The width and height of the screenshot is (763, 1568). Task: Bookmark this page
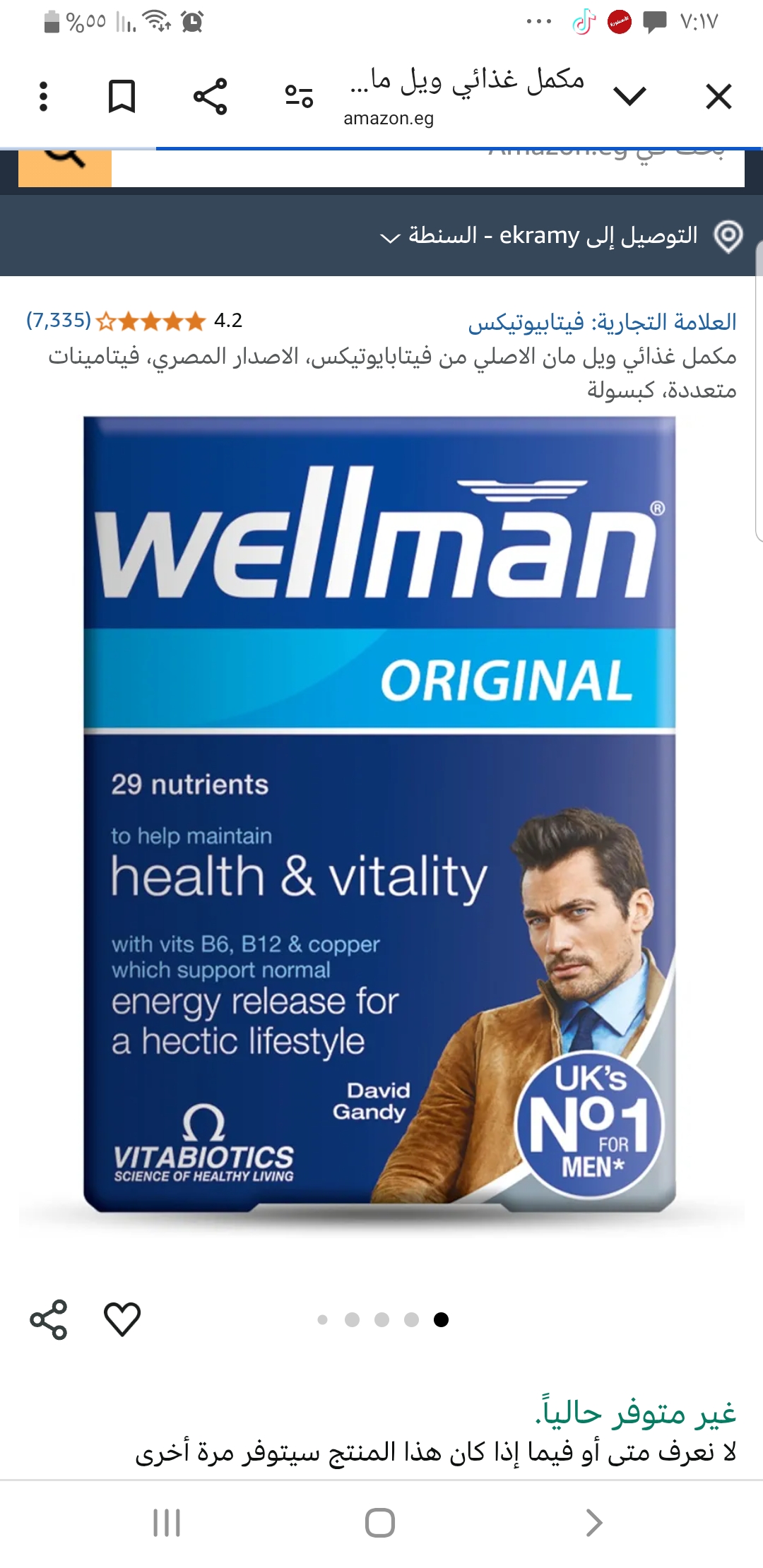[x=122, y=96]
